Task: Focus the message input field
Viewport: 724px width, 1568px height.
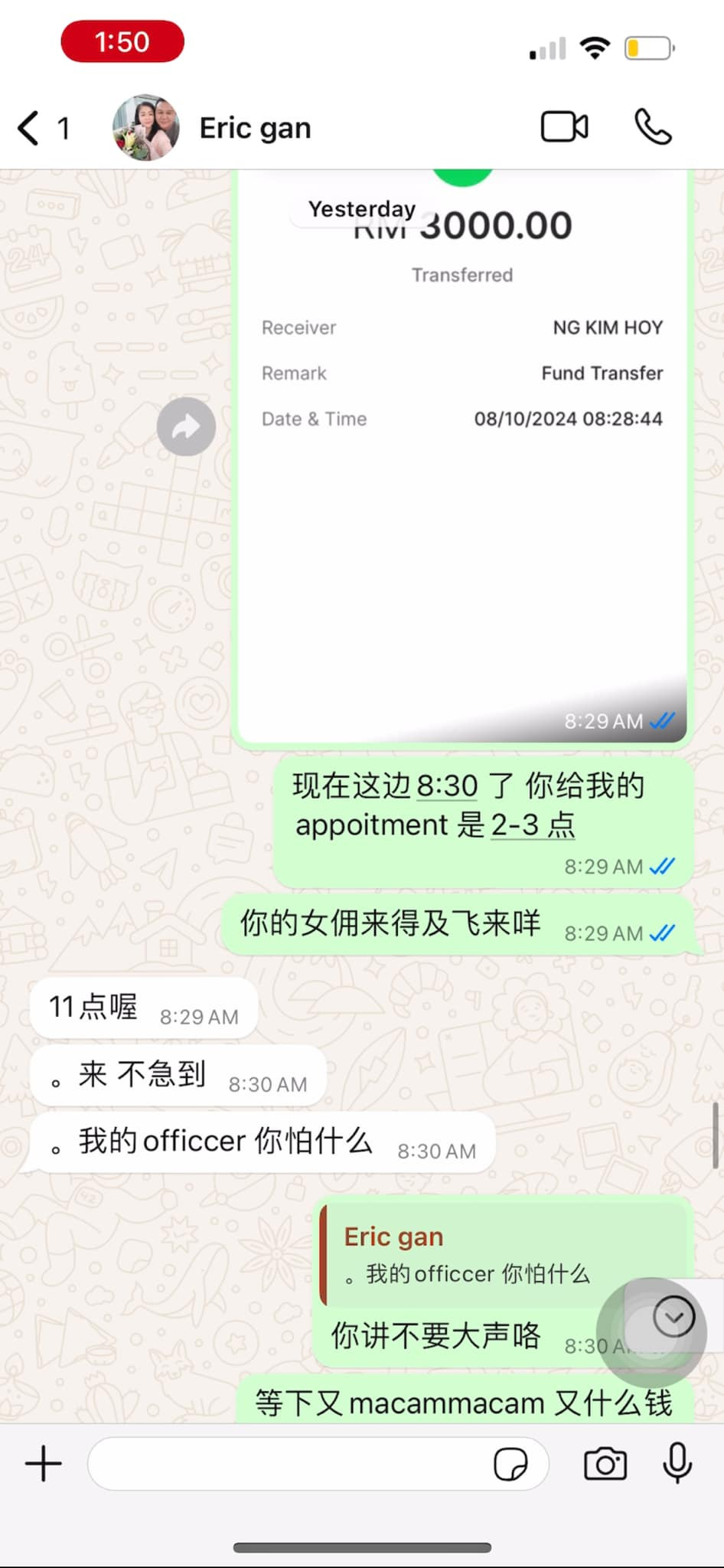Action: (x=291, y=1464)
